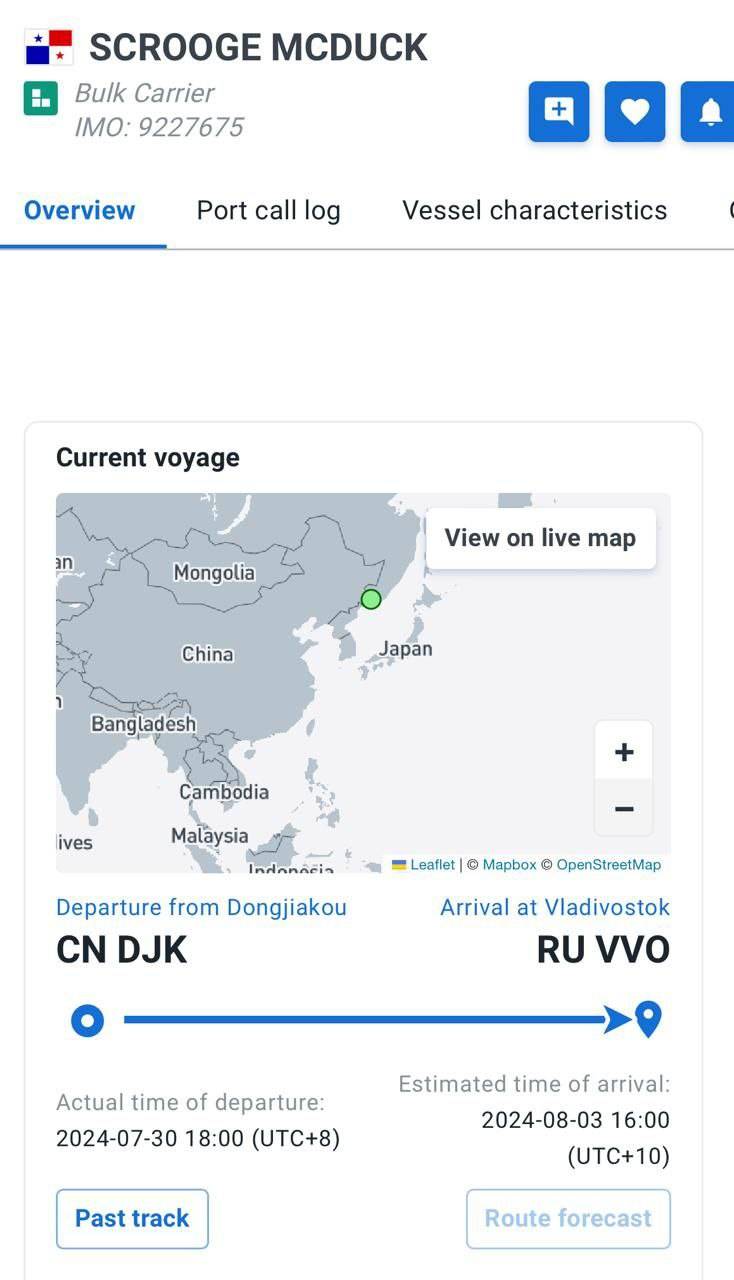The width and height of the screenshot is (734, 1280).
Task: Zoom out the map with minus
Action: click(x=624, y=808)
